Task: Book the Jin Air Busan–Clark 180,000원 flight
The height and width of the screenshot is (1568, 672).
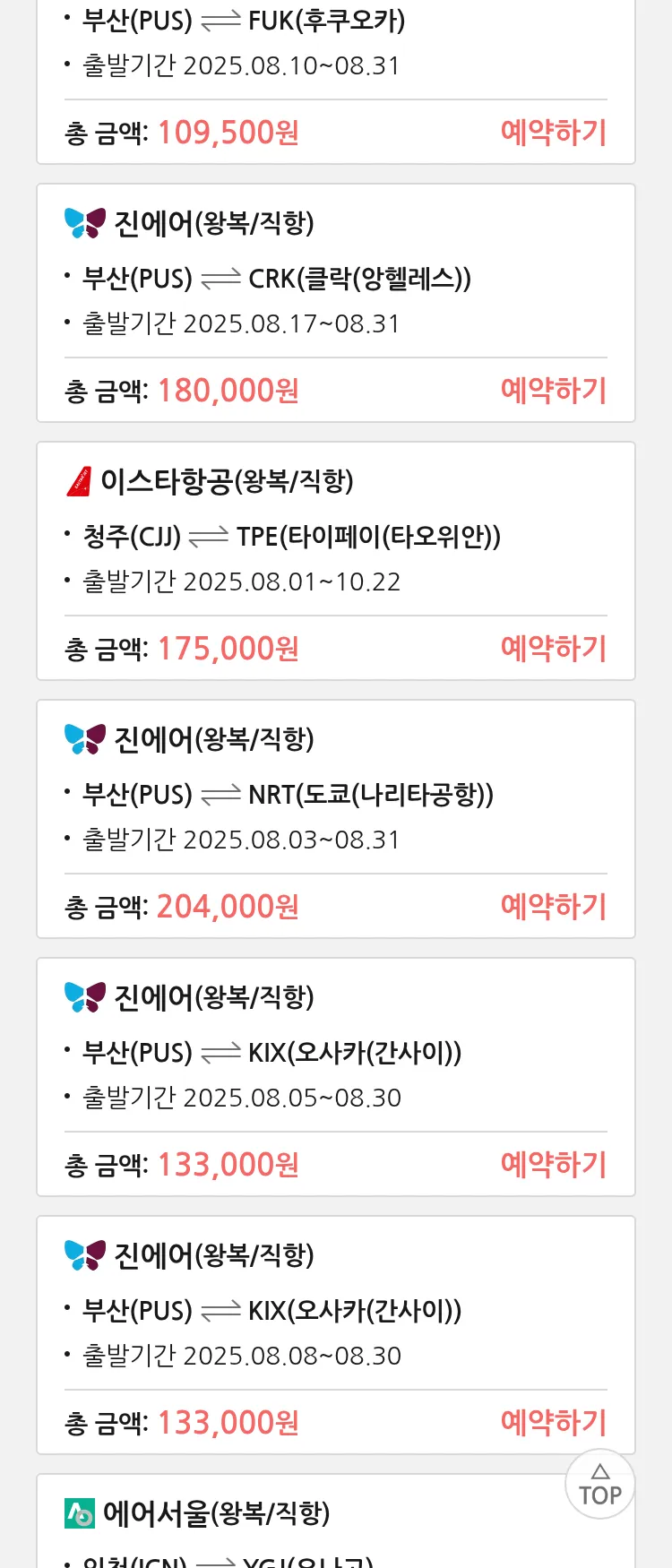Action: 553,391
